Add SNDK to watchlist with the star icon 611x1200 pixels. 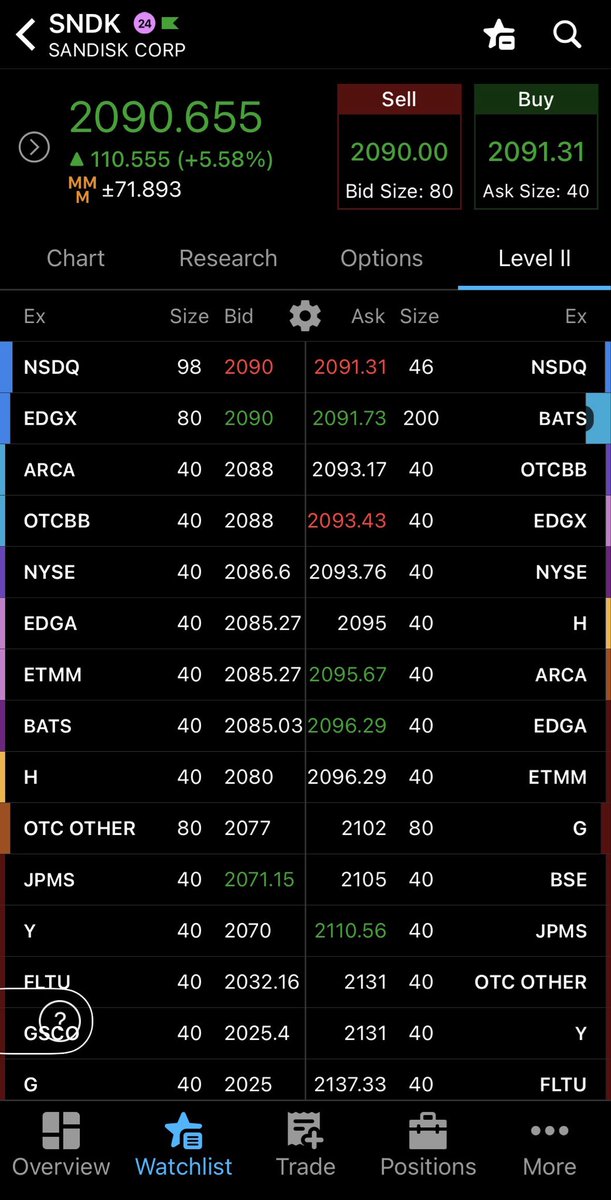(498, 35)
